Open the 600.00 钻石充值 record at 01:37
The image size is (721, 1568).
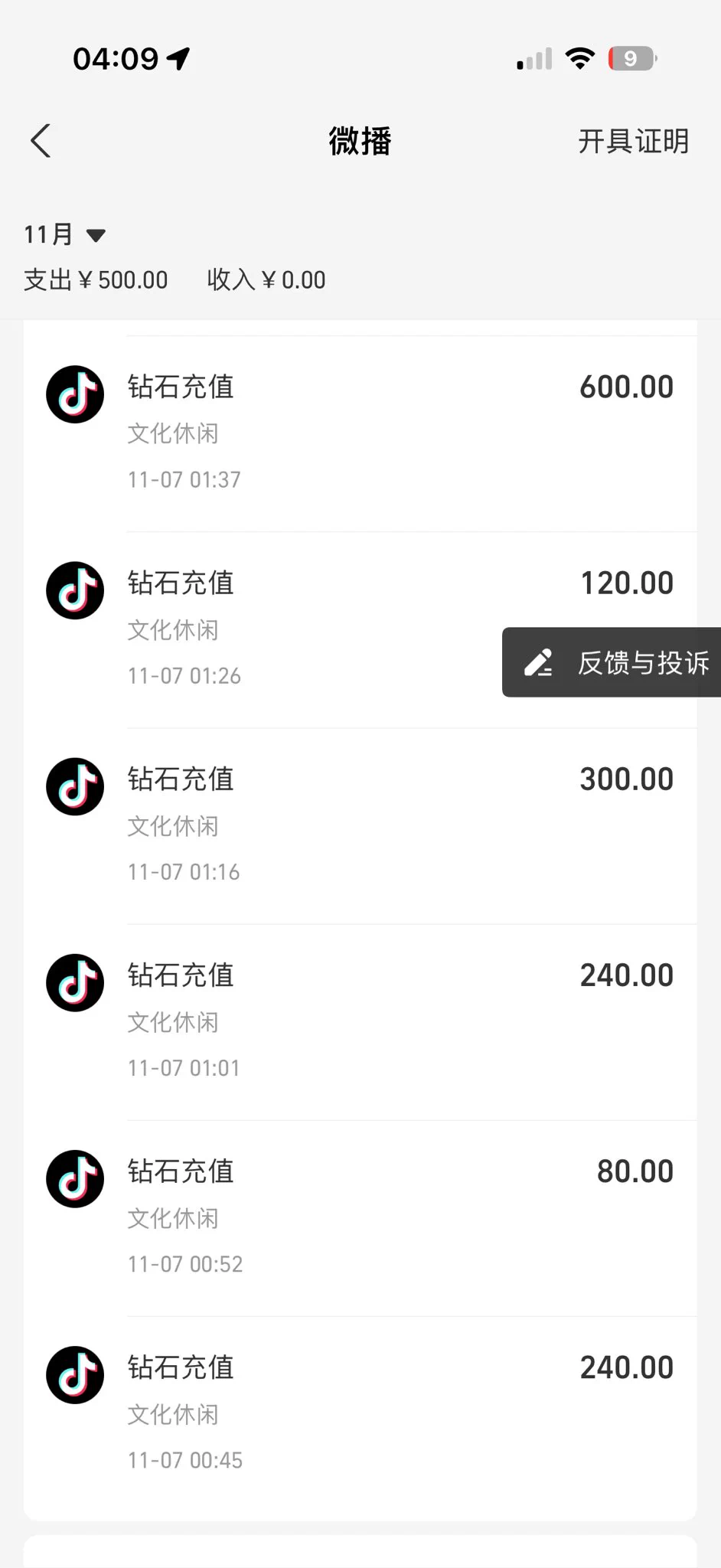360,433
